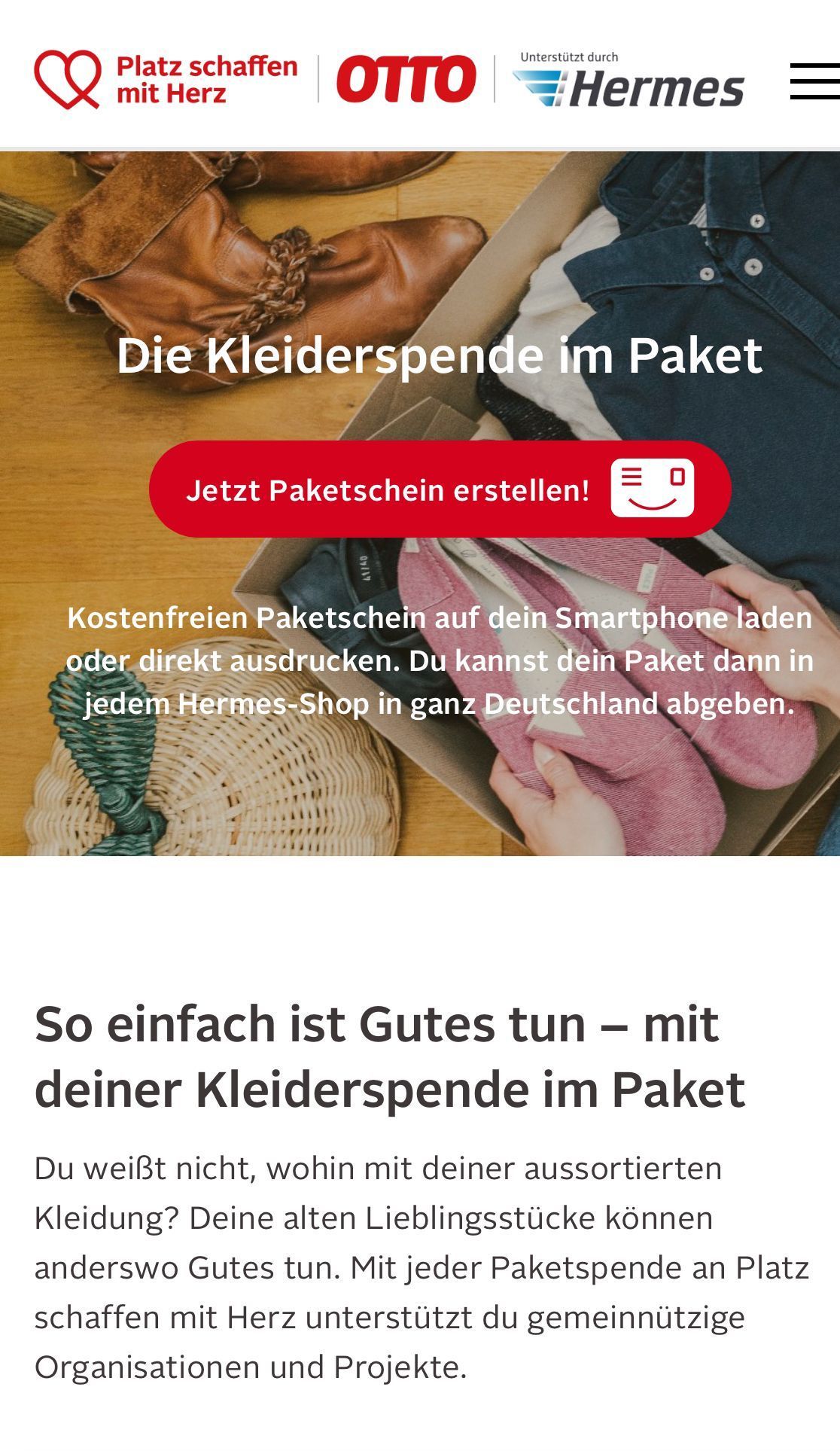The image size is (840, 1451).
Task: Open the hamburger navigation menu
Action: [814, 81]
